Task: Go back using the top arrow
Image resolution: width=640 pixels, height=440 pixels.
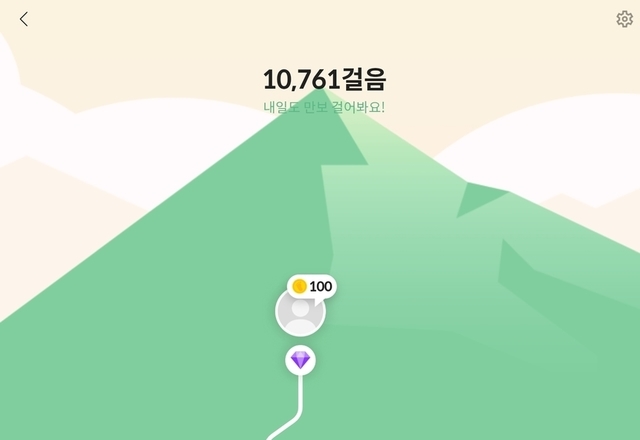Action: coord(24,19)
